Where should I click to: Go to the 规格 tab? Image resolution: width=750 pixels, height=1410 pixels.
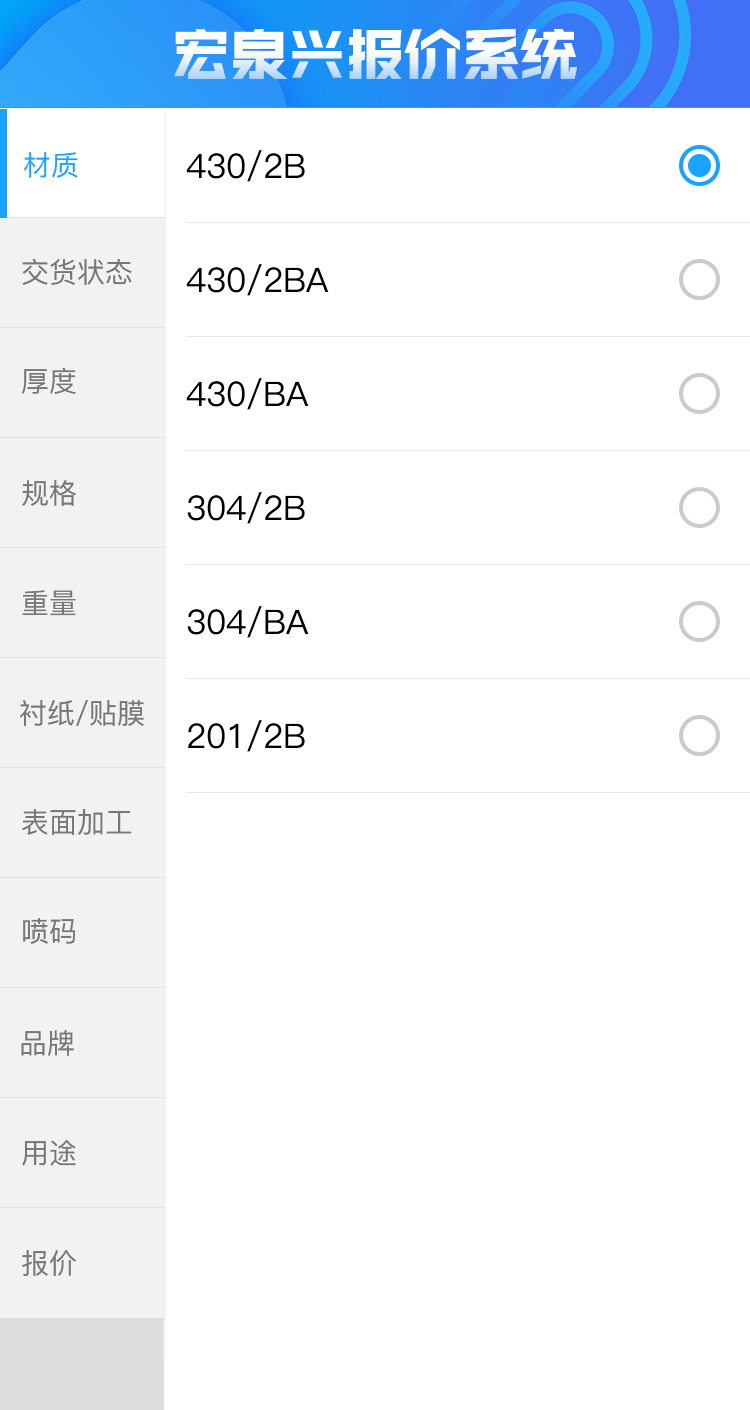pos(50,493)
